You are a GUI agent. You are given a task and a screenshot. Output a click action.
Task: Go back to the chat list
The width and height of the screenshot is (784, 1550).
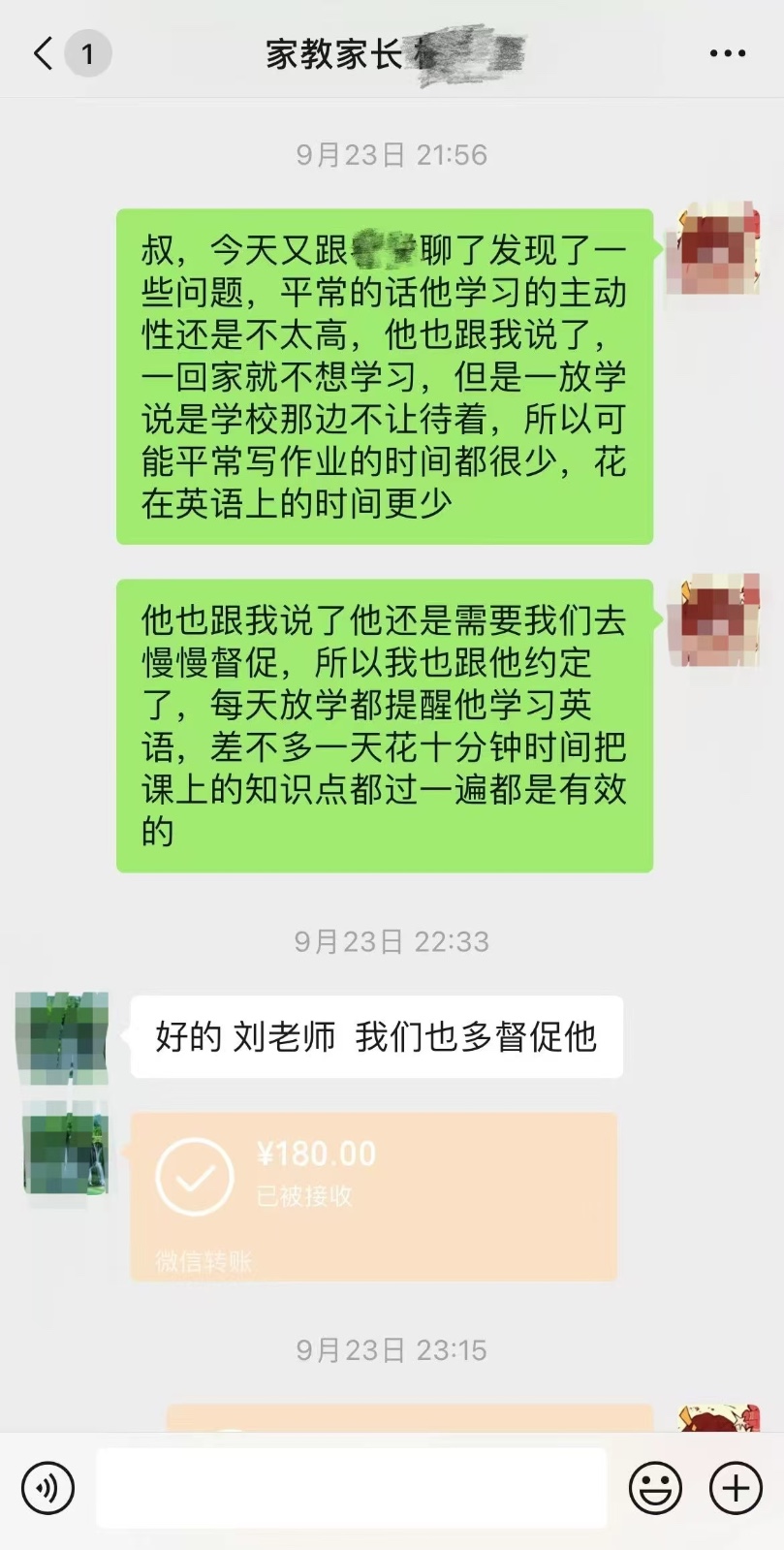(44, 53)
